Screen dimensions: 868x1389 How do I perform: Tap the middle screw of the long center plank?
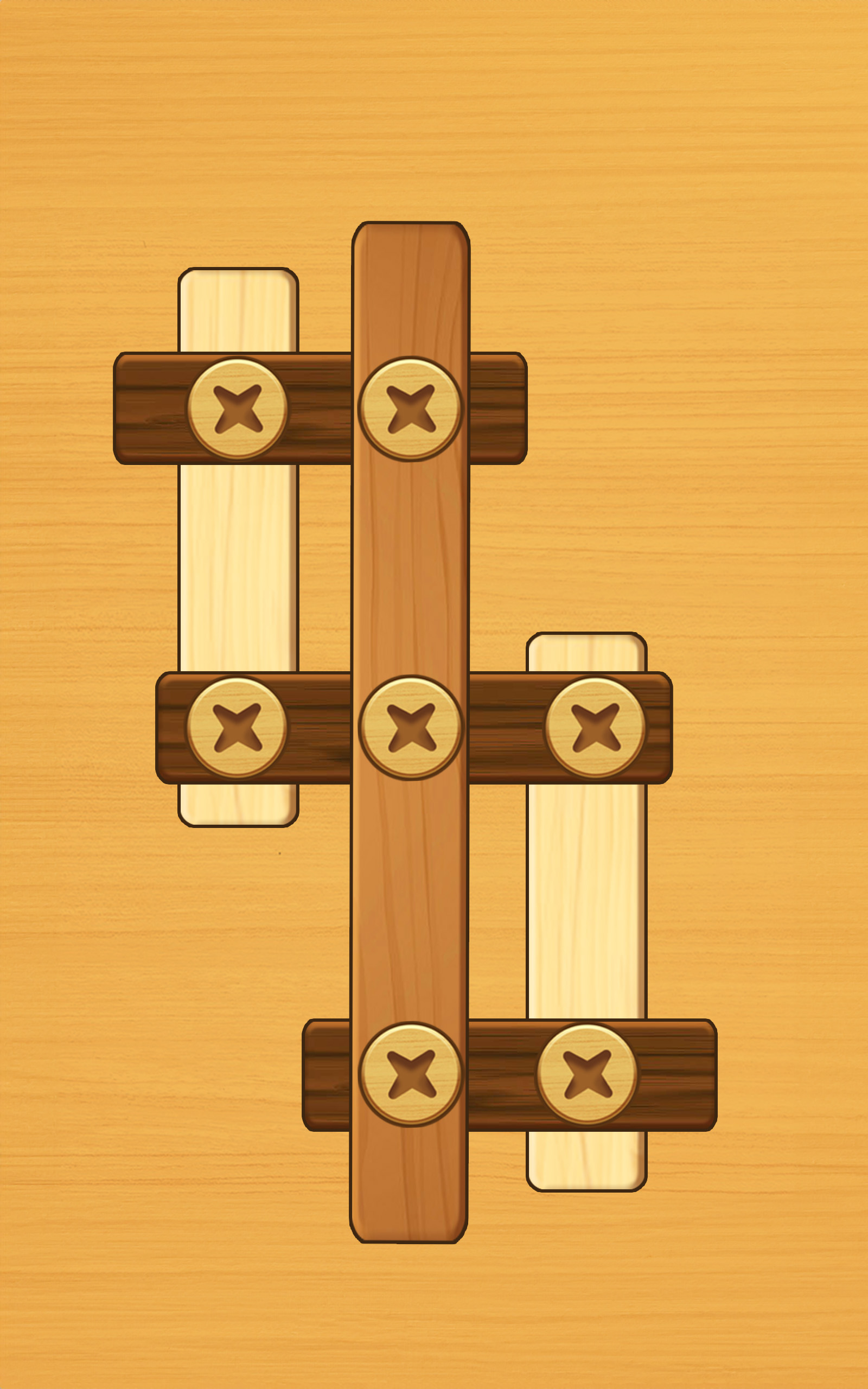coord(411,728)
